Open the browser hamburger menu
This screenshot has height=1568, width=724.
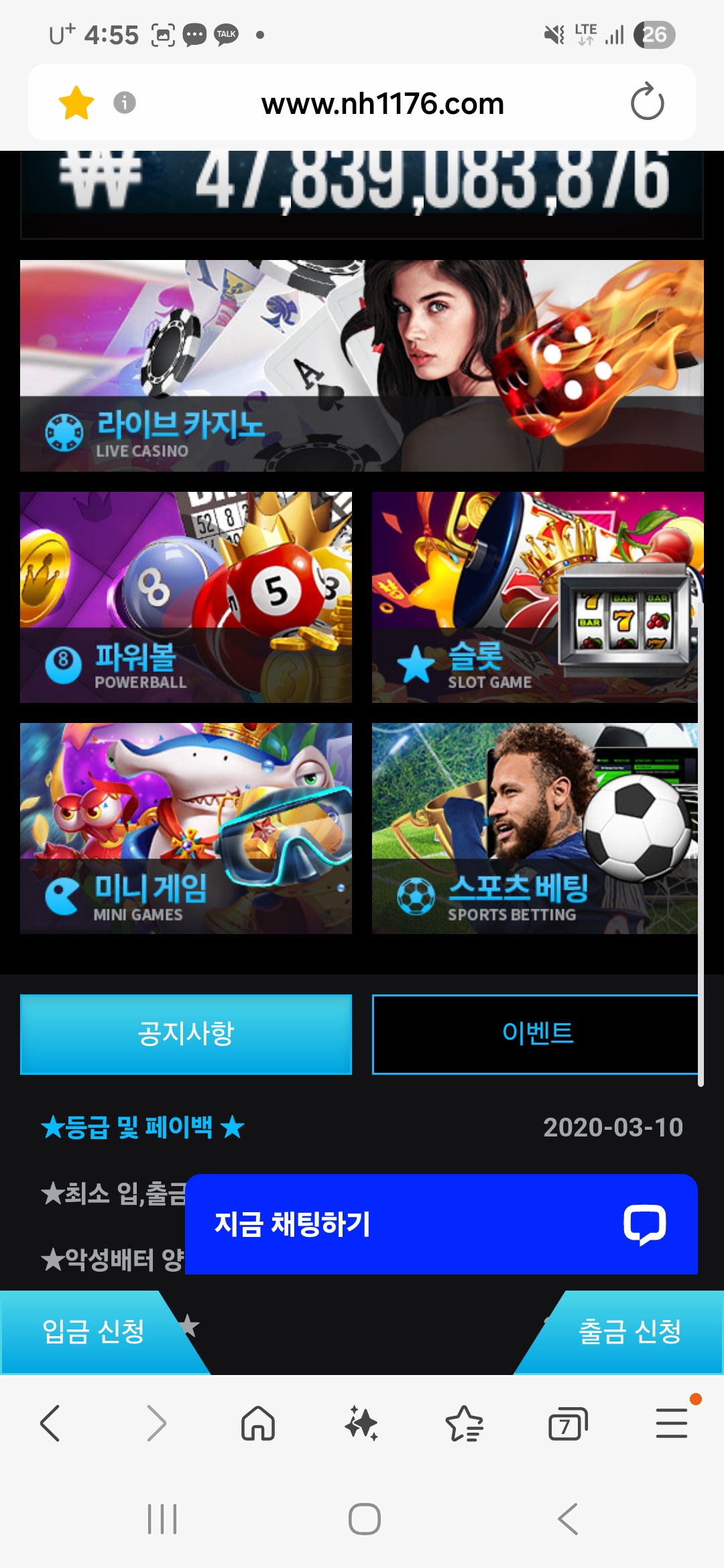coord(671,1423)
